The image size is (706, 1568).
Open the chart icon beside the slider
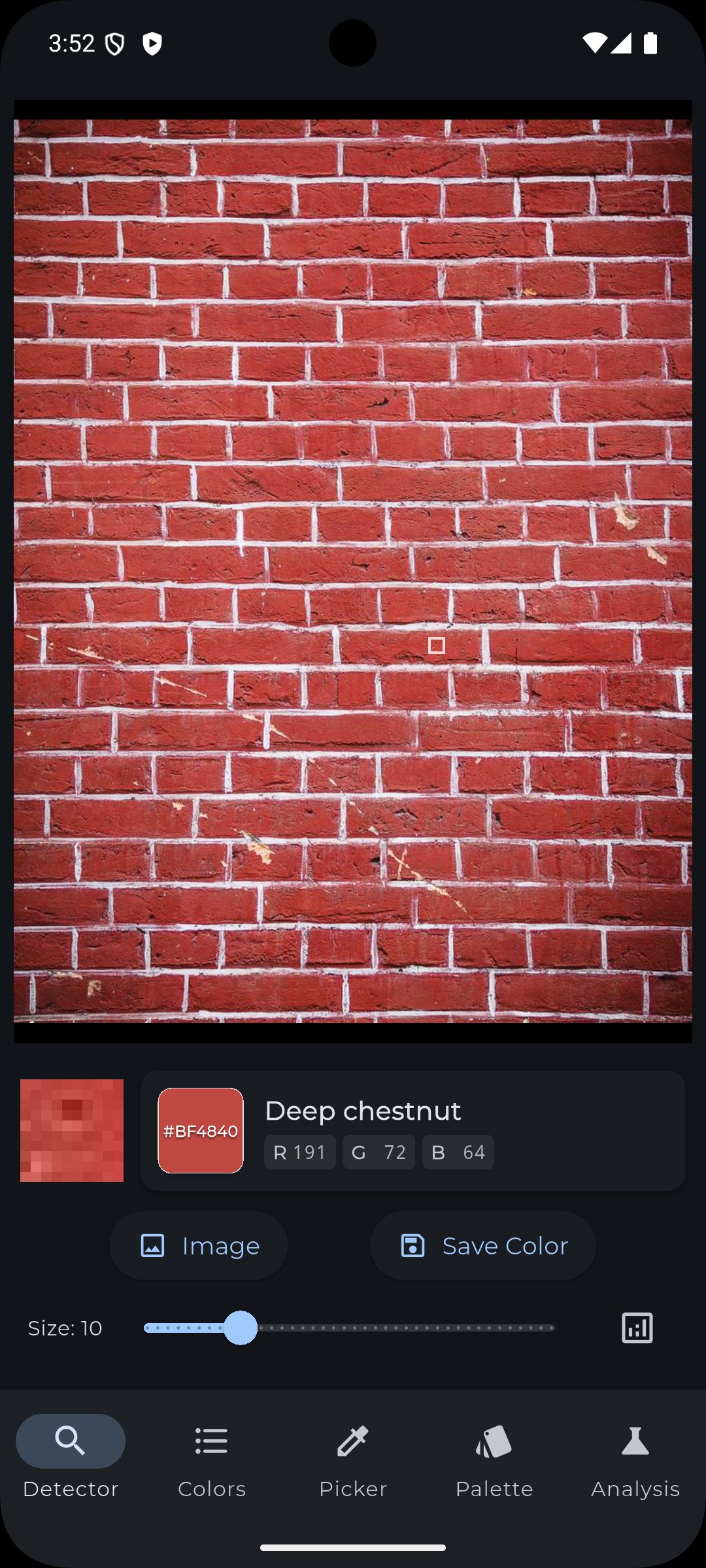pyautogui.click(x=637, y=1328)
